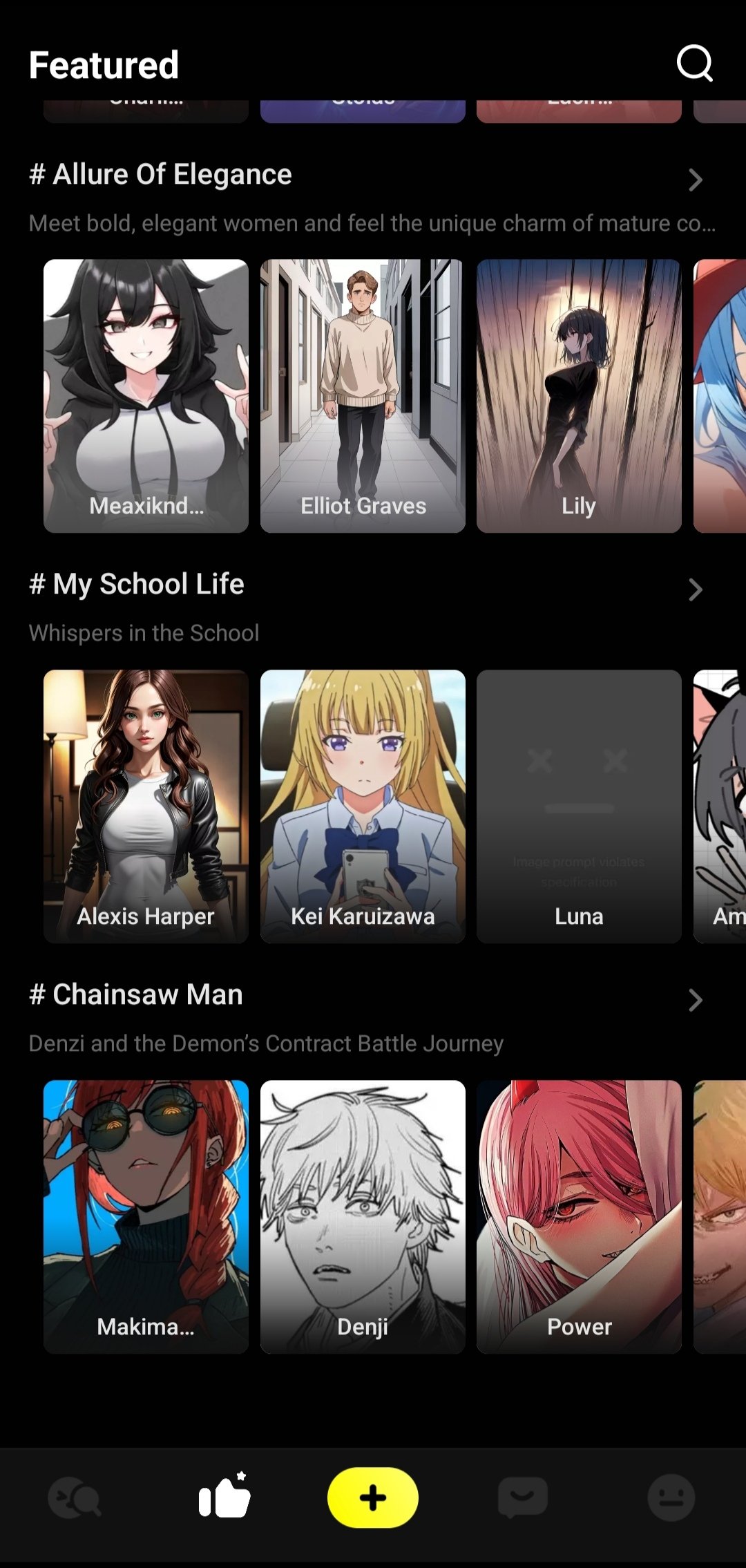Open the Meaxiknd character card
The width and height of the screenshot is (746, 1568).
point(146,395)
